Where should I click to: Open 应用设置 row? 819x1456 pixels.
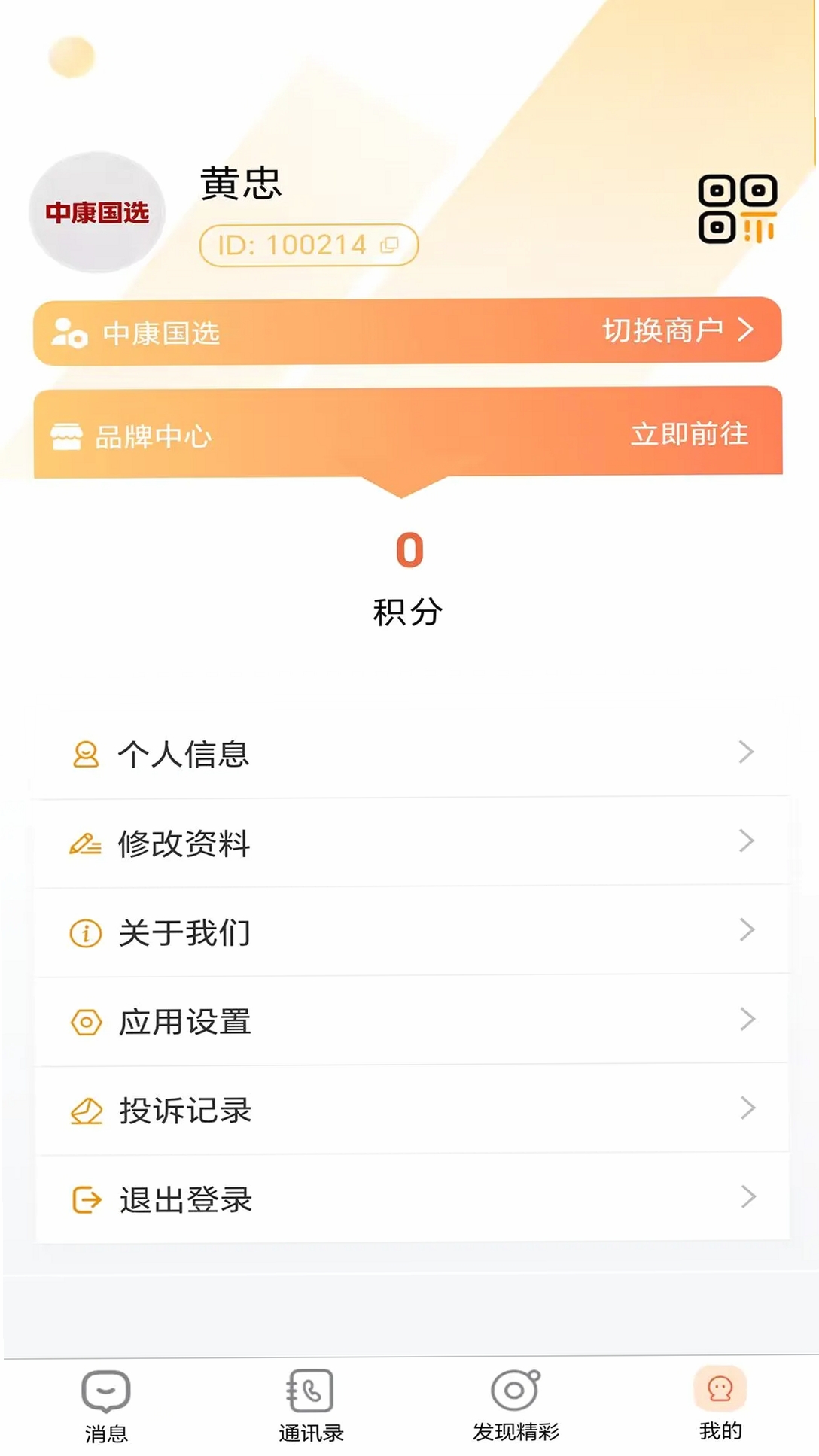(x=411, y=1020)
